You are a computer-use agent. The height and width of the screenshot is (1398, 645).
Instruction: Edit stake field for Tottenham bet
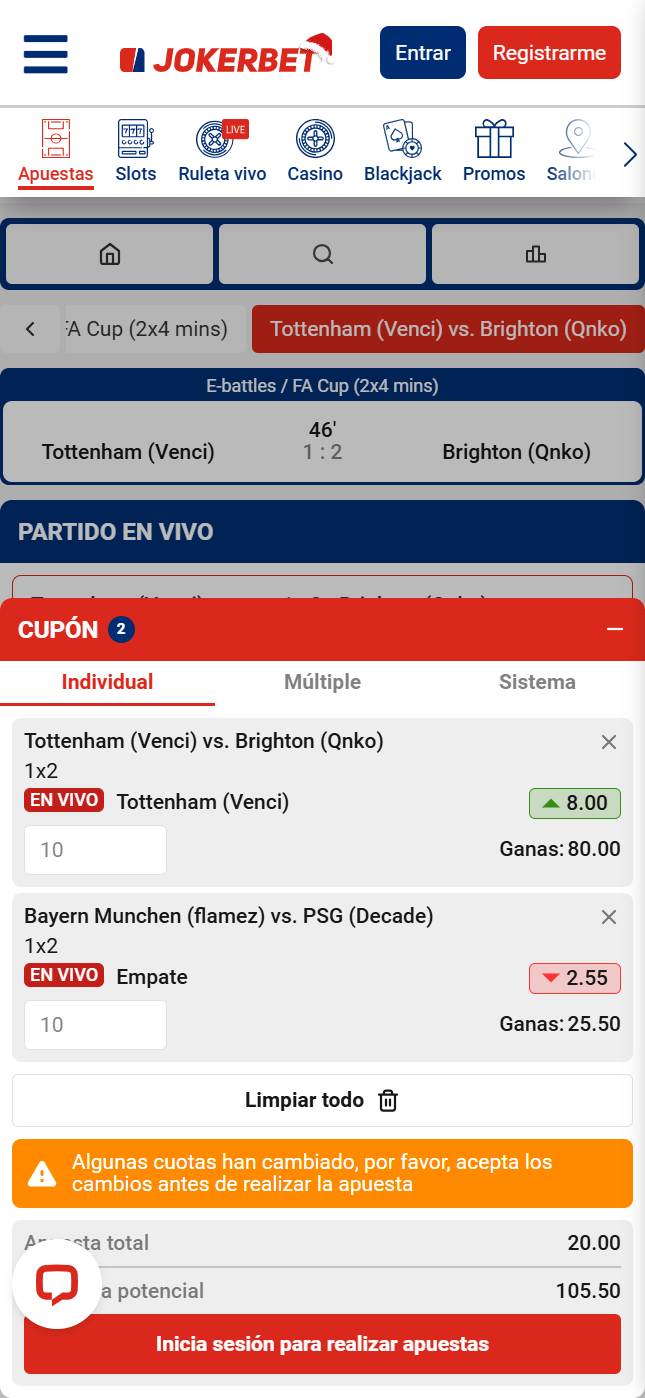[95, 850]
